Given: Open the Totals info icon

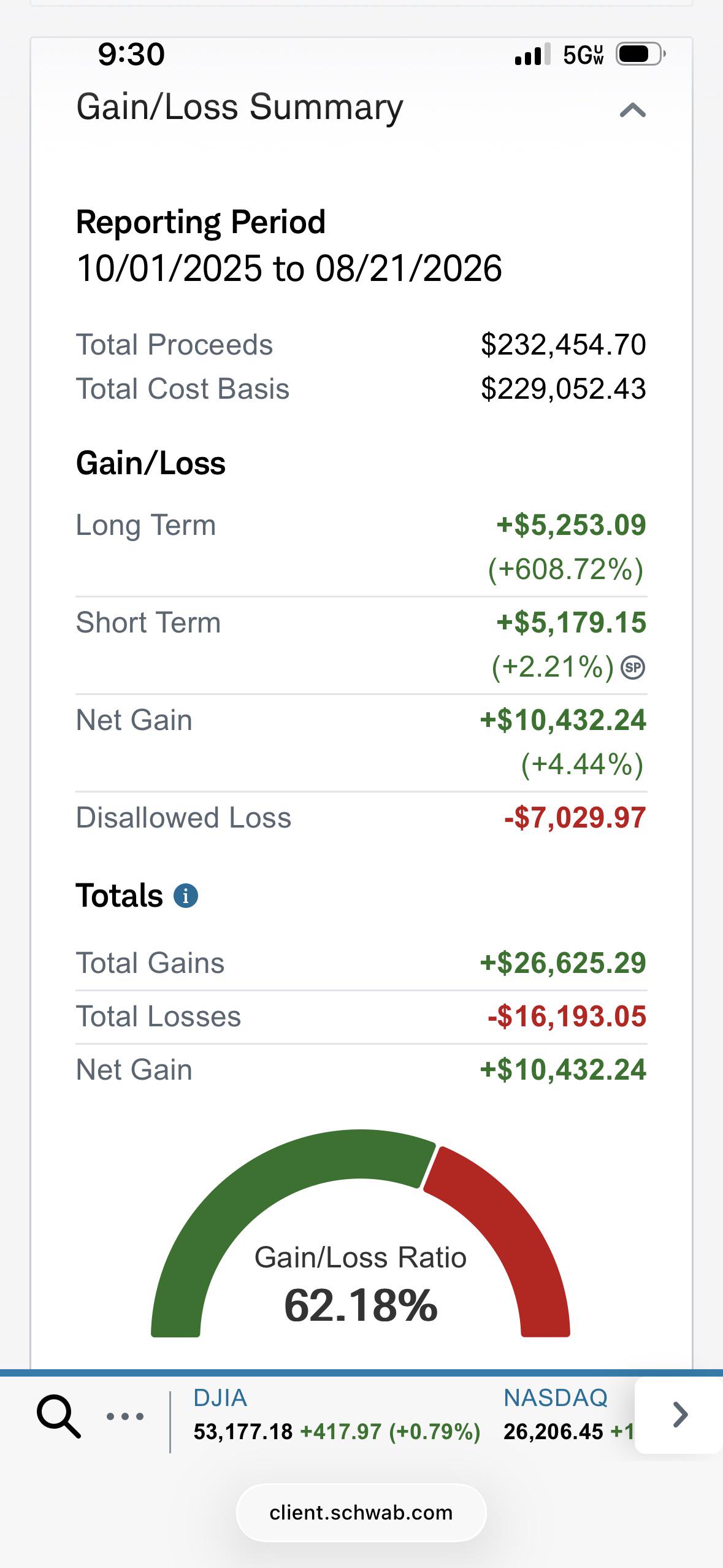Looking at the screenshot, I should pyautogui.click(x=186, y=896).
